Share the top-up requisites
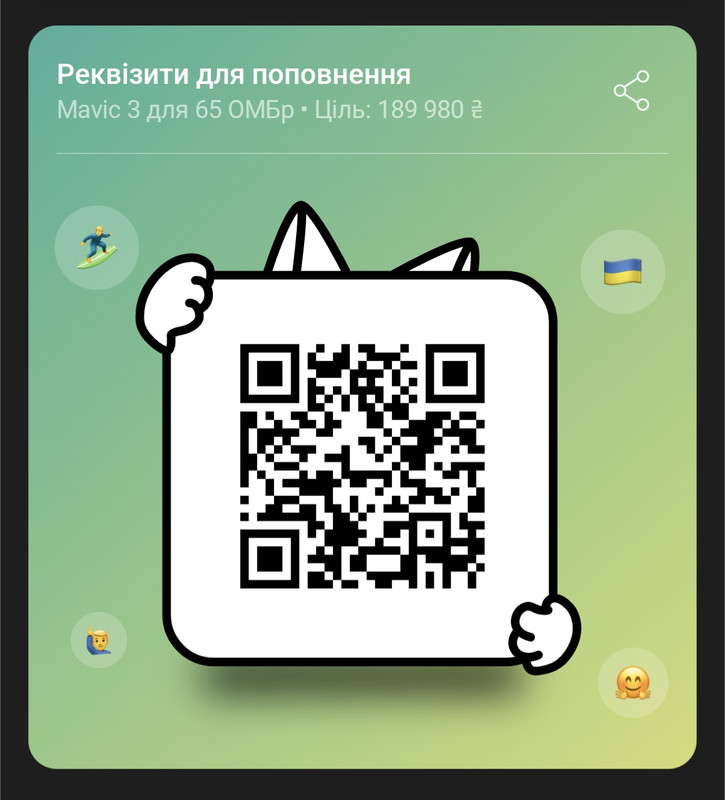725x800 pixels. [x=631, y=91]
